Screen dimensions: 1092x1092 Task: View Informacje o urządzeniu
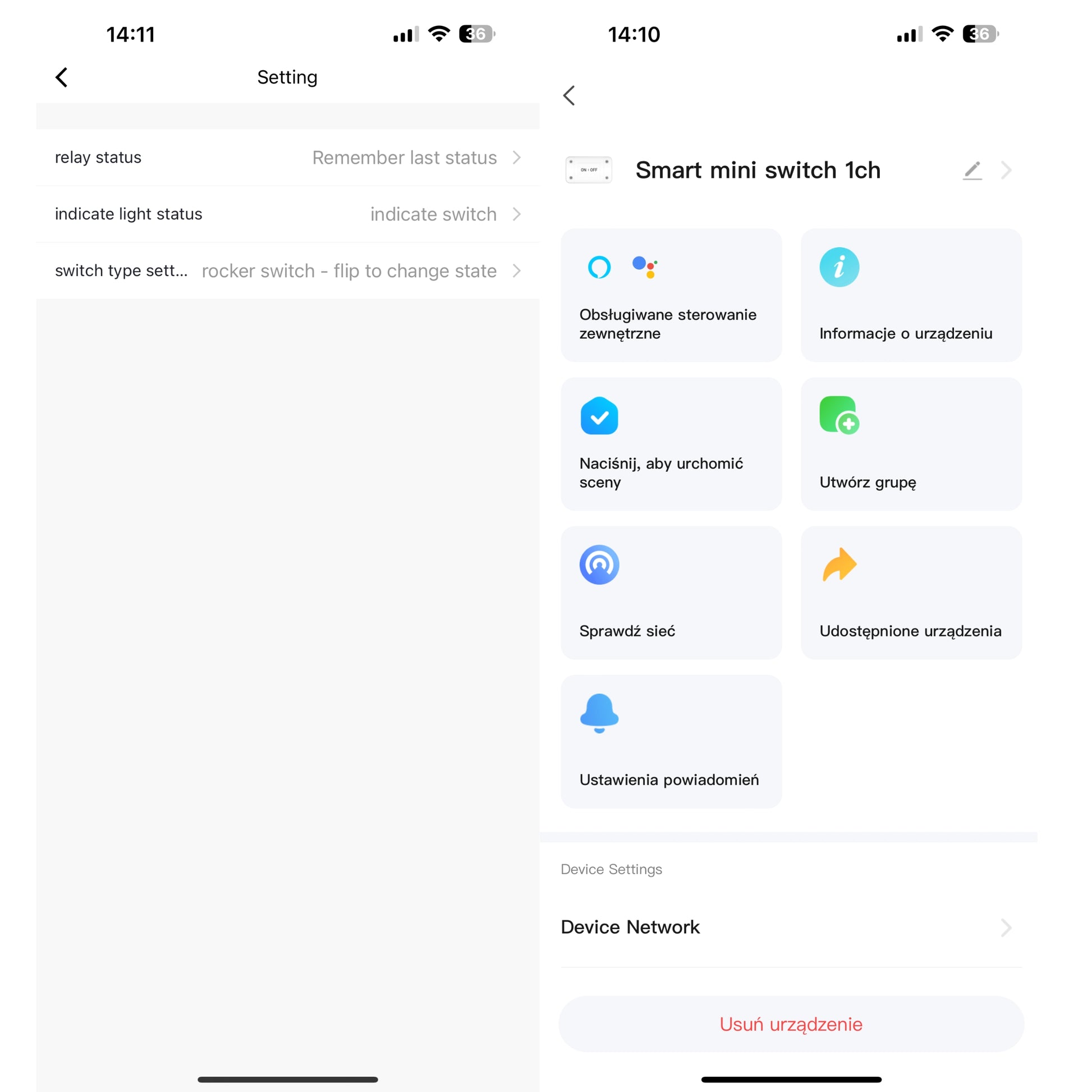[911, 295]
